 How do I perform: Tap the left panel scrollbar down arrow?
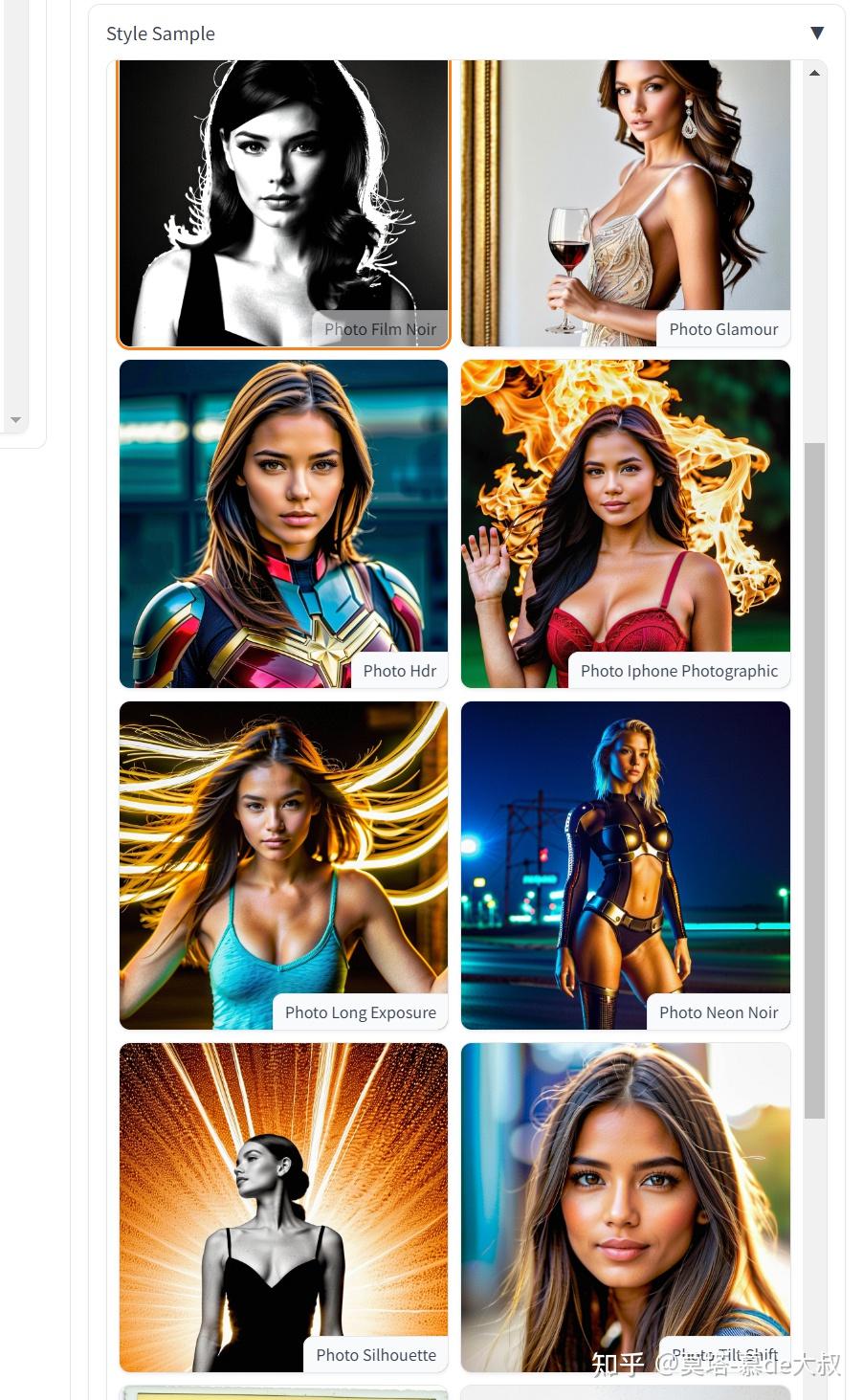15,420
